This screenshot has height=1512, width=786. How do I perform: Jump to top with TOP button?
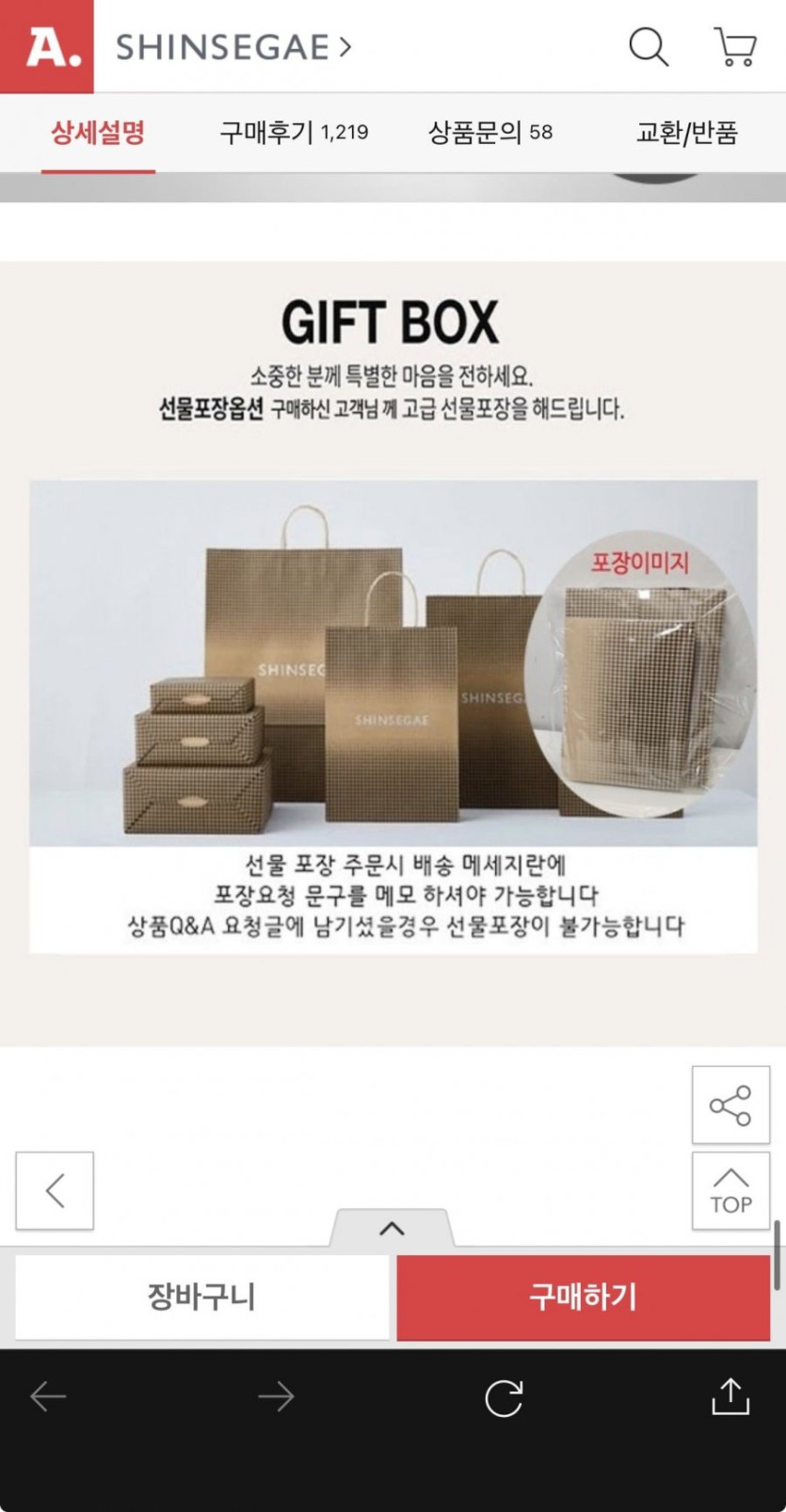coord(730,1191)
